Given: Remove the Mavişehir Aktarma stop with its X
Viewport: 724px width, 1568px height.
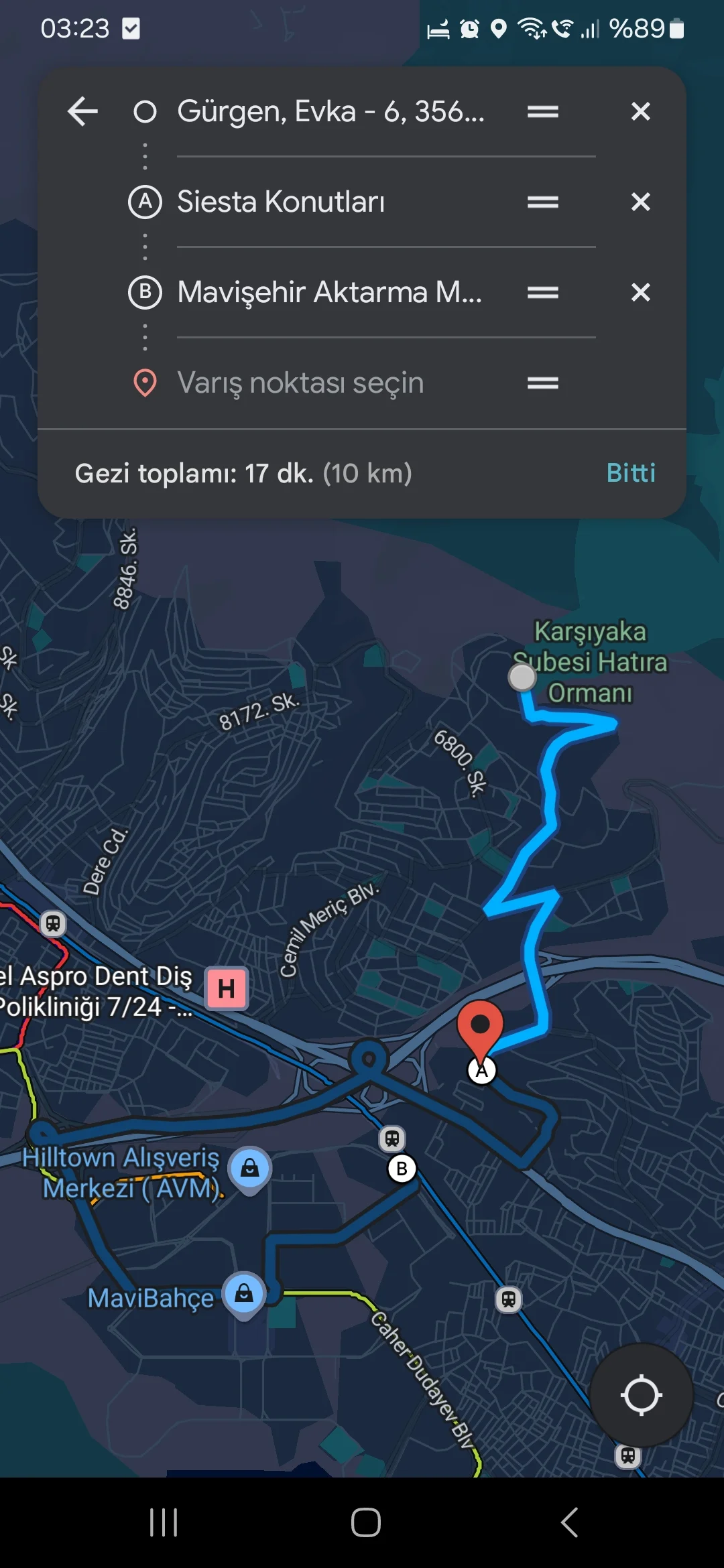Looking at the screenshot, I should pos(640,292).
